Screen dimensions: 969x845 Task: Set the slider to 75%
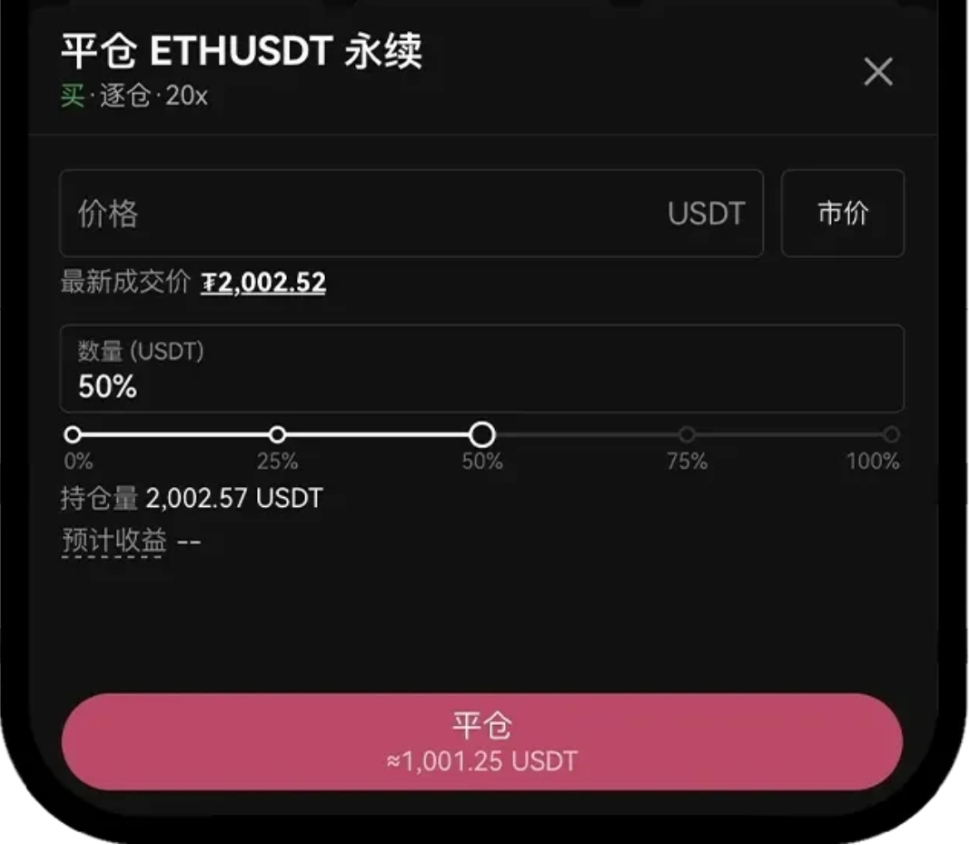pos(687,435)
